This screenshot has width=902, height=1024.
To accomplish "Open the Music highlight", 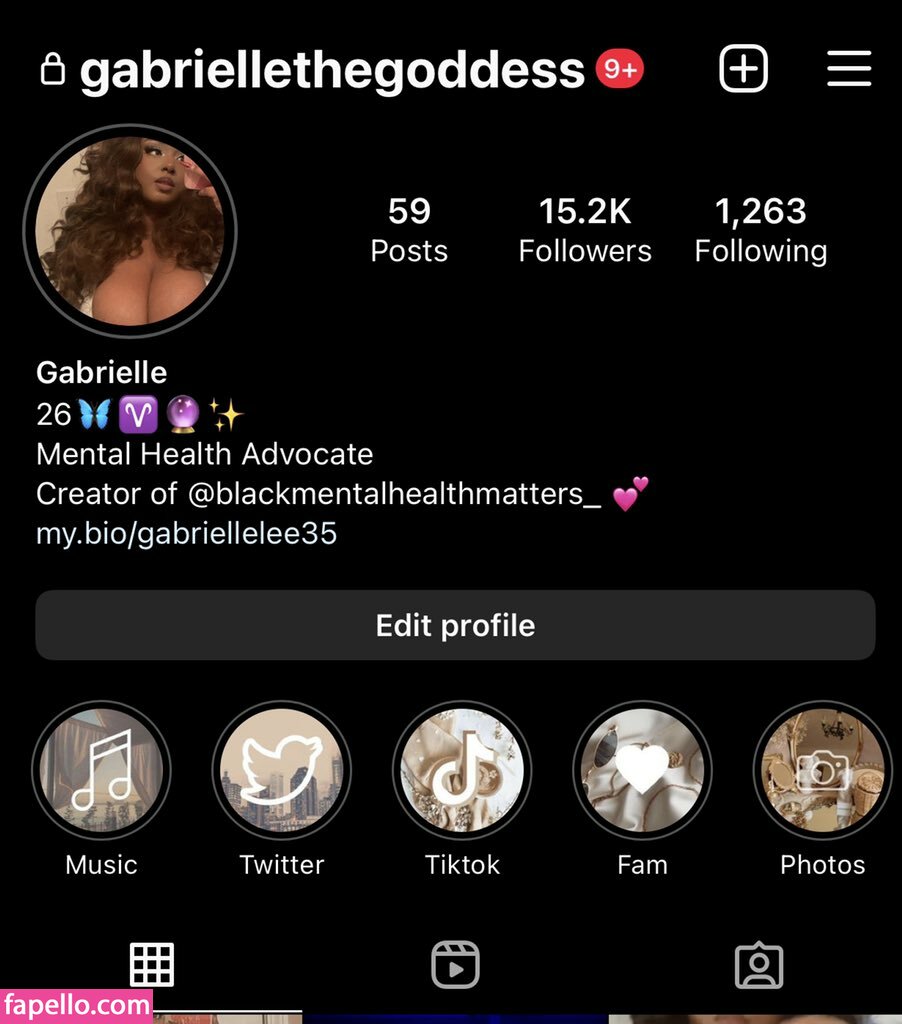I will point(101,769).
